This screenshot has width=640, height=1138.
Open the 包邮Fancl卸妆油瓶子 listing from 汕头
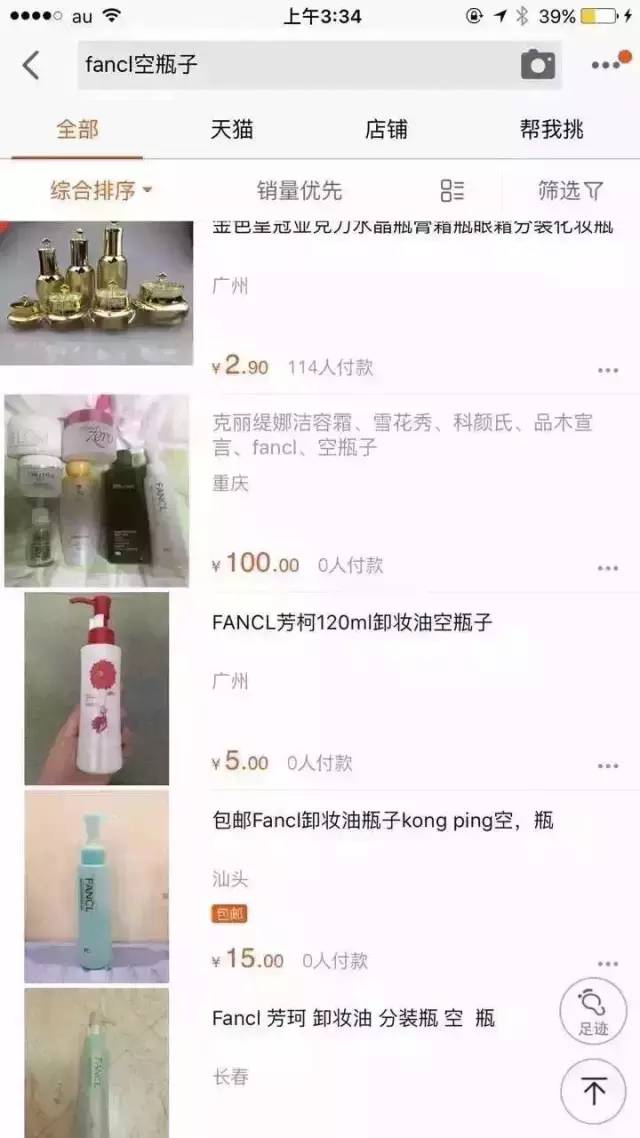382,821
